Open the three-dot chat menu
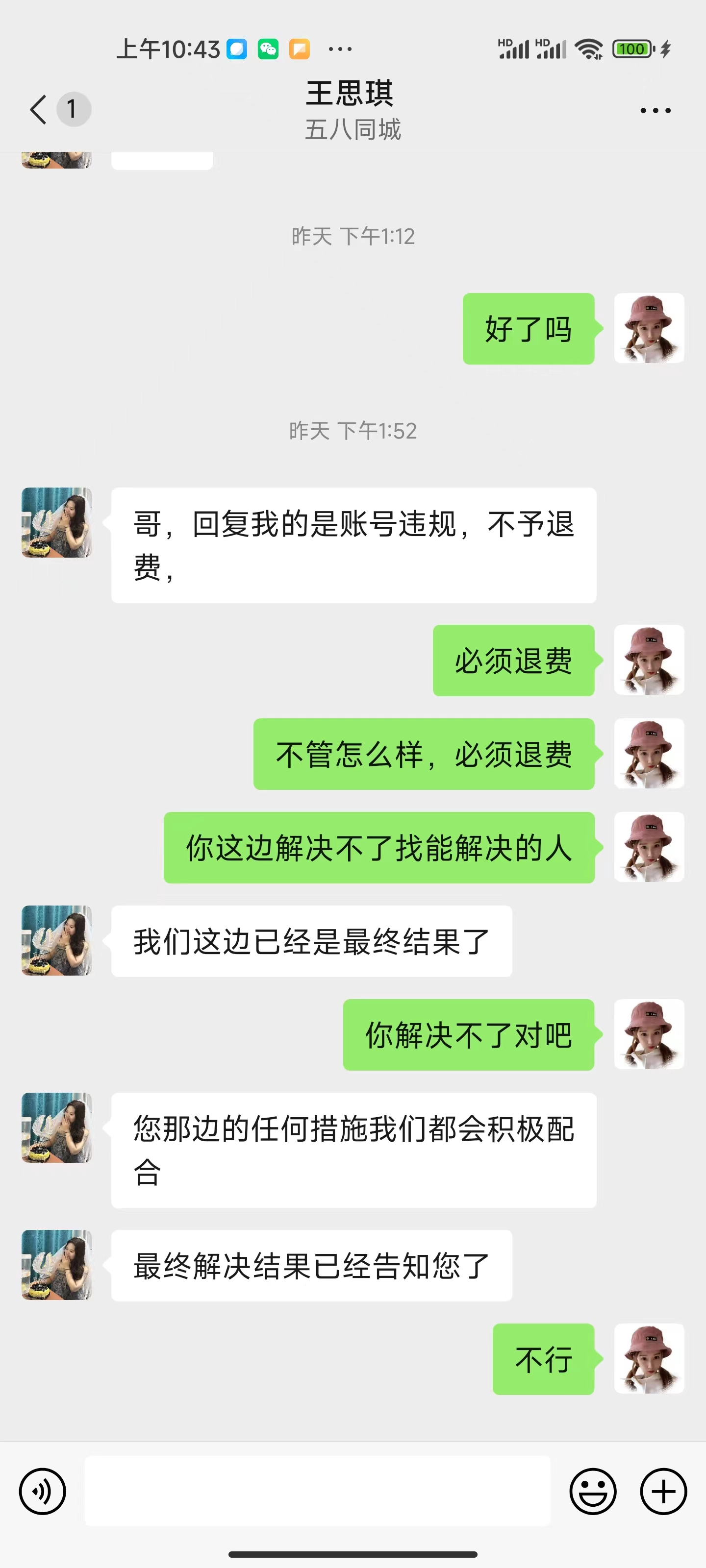Screen dimensions: 706x1568 tap(656, 110)
